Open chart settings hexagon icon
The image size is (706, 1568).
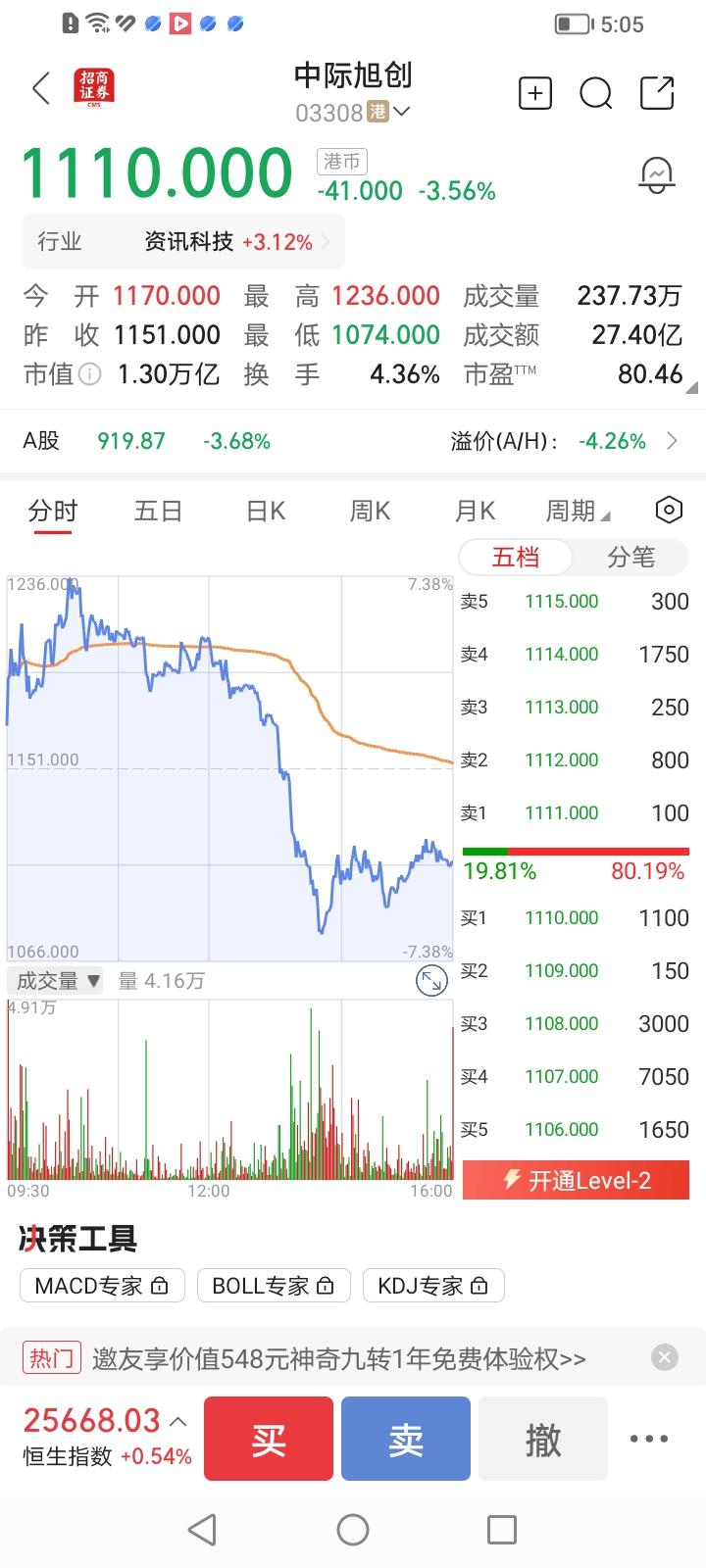pyautogui.click(x=668, y=510)
